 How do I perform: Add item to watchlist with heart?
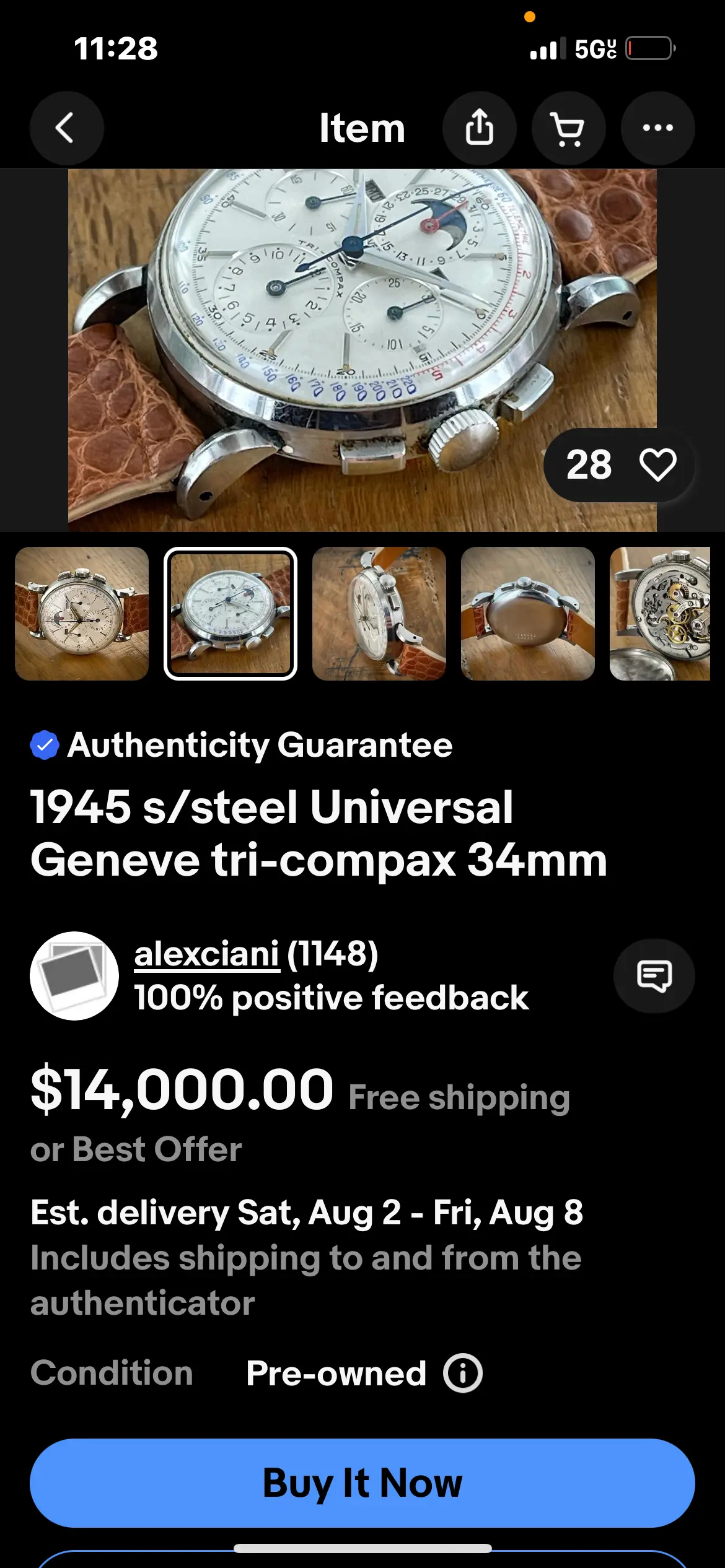coord(657,465)
